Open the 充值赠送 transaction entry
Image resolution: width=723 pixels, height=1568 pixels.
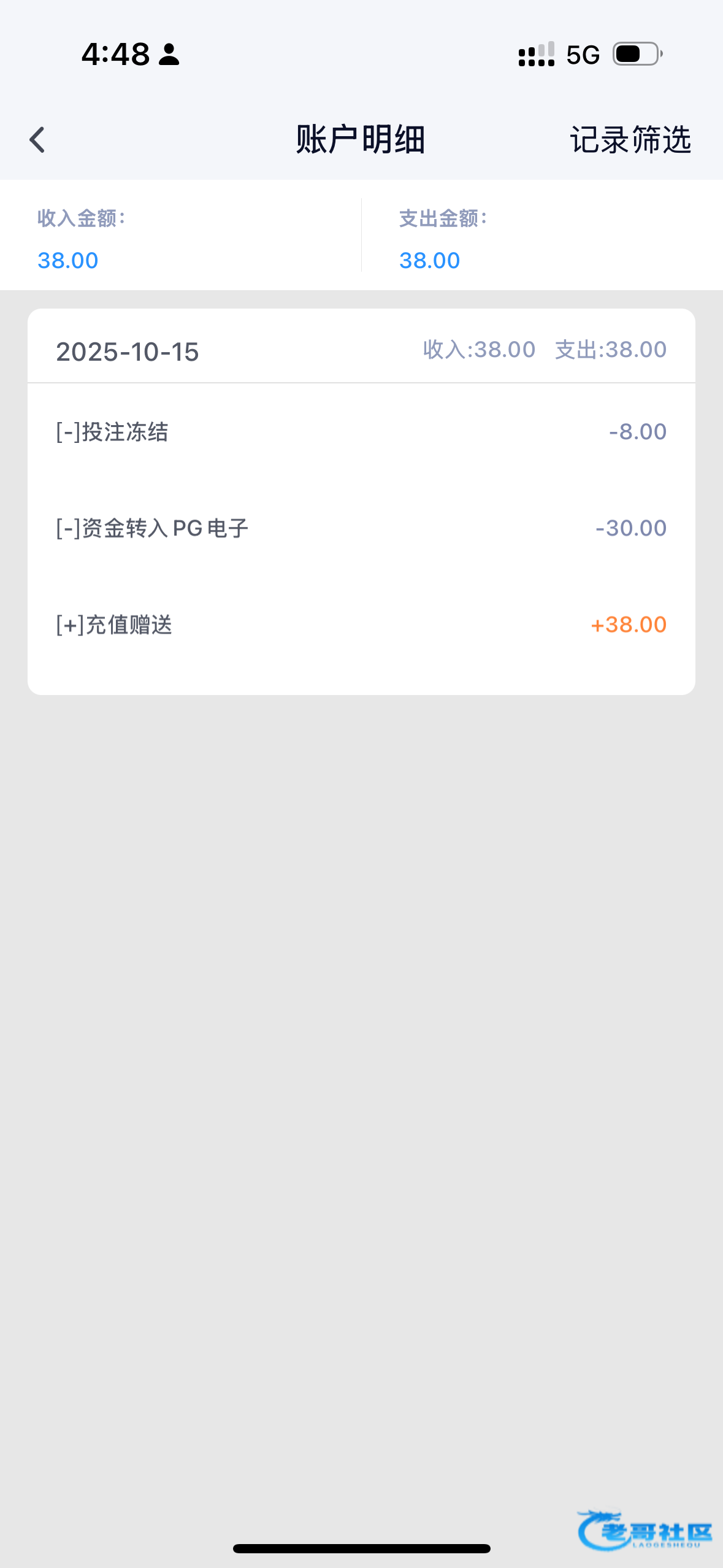click(x=361, y=625)
